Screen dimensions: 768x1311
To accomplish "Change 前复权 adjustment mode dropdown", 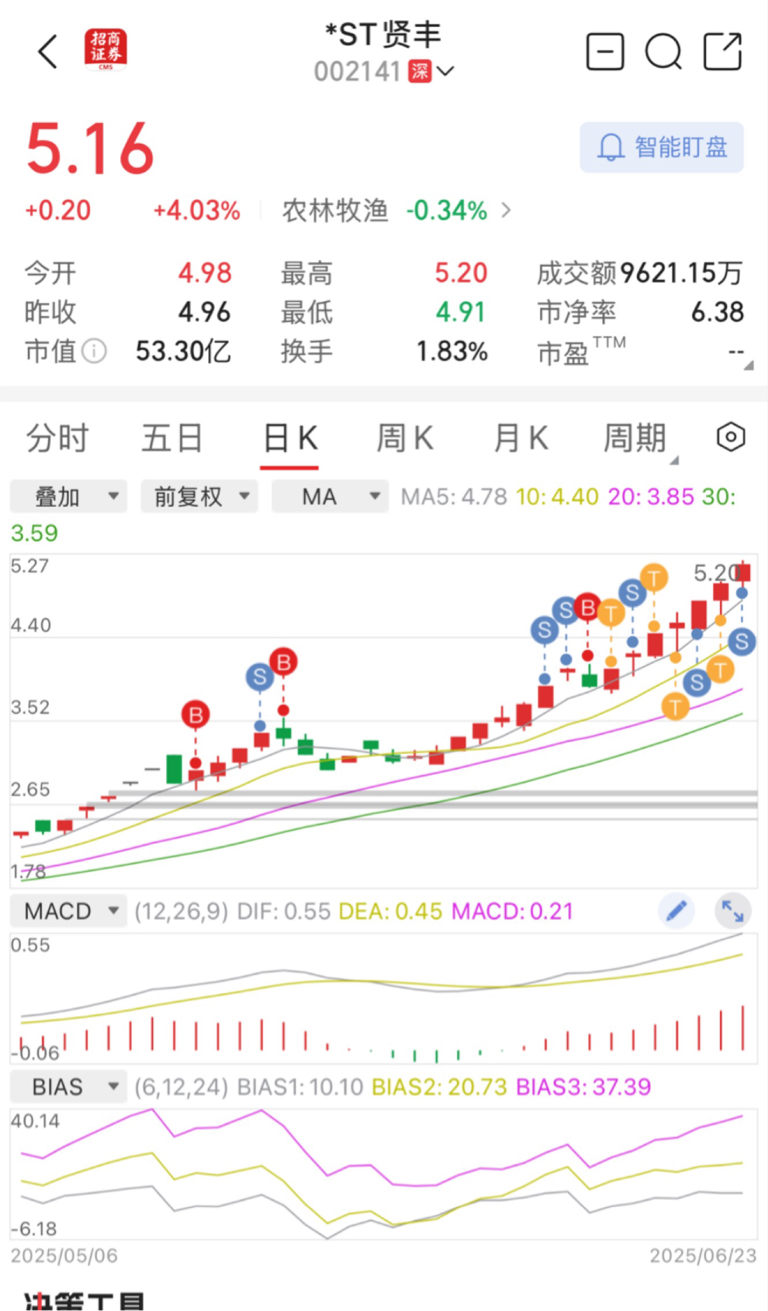I will pos(199,496).
